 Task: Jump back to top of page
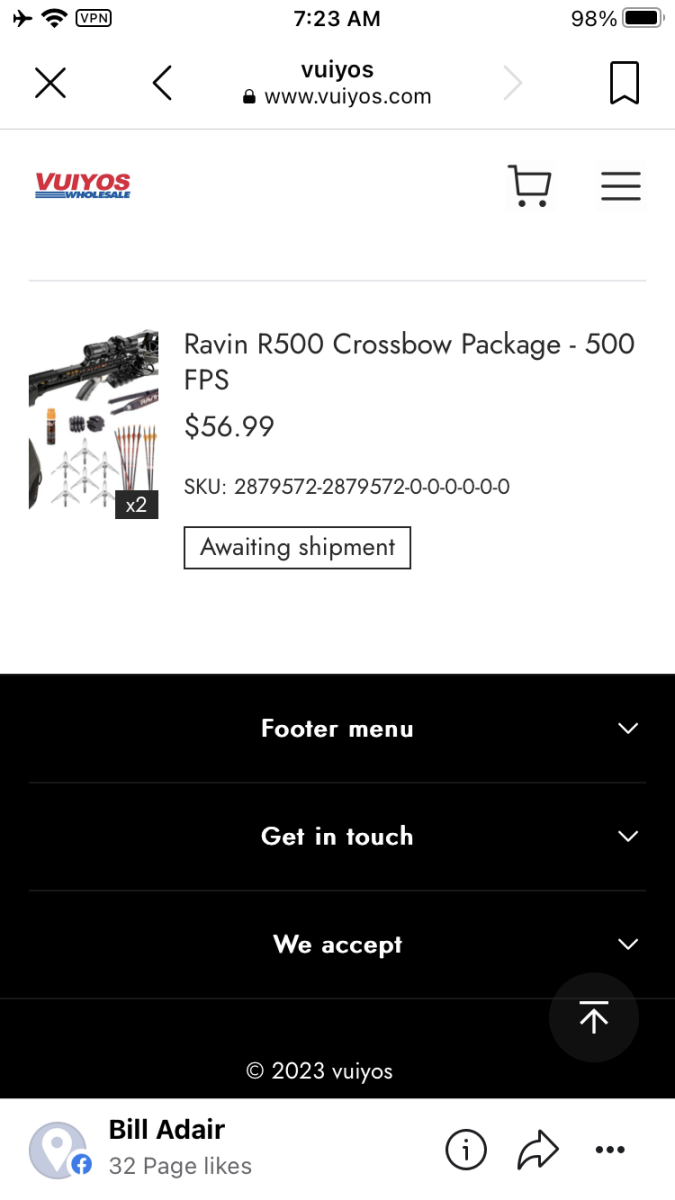pos(594,1018)
